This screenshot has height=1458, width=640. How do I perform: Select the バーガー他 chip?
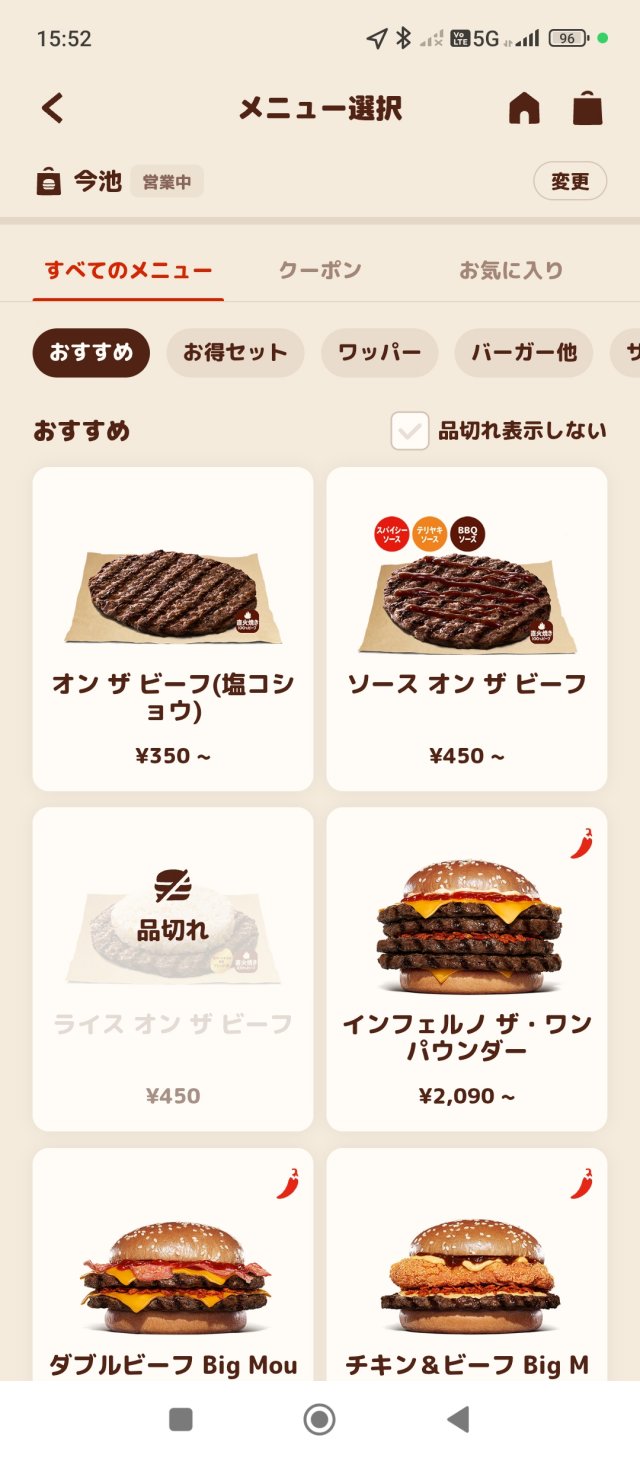(x=524, y=353)
